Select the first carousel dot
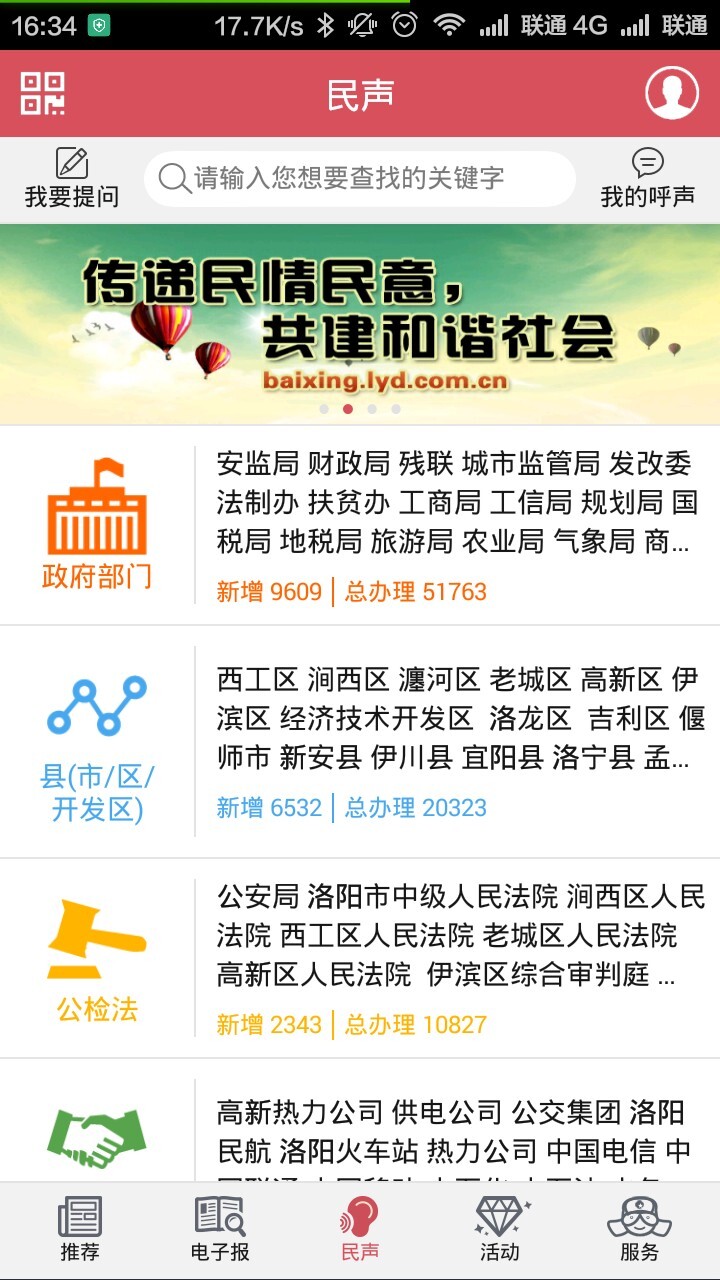Viewport: 720px width, 1280px height. pos(325,408)
